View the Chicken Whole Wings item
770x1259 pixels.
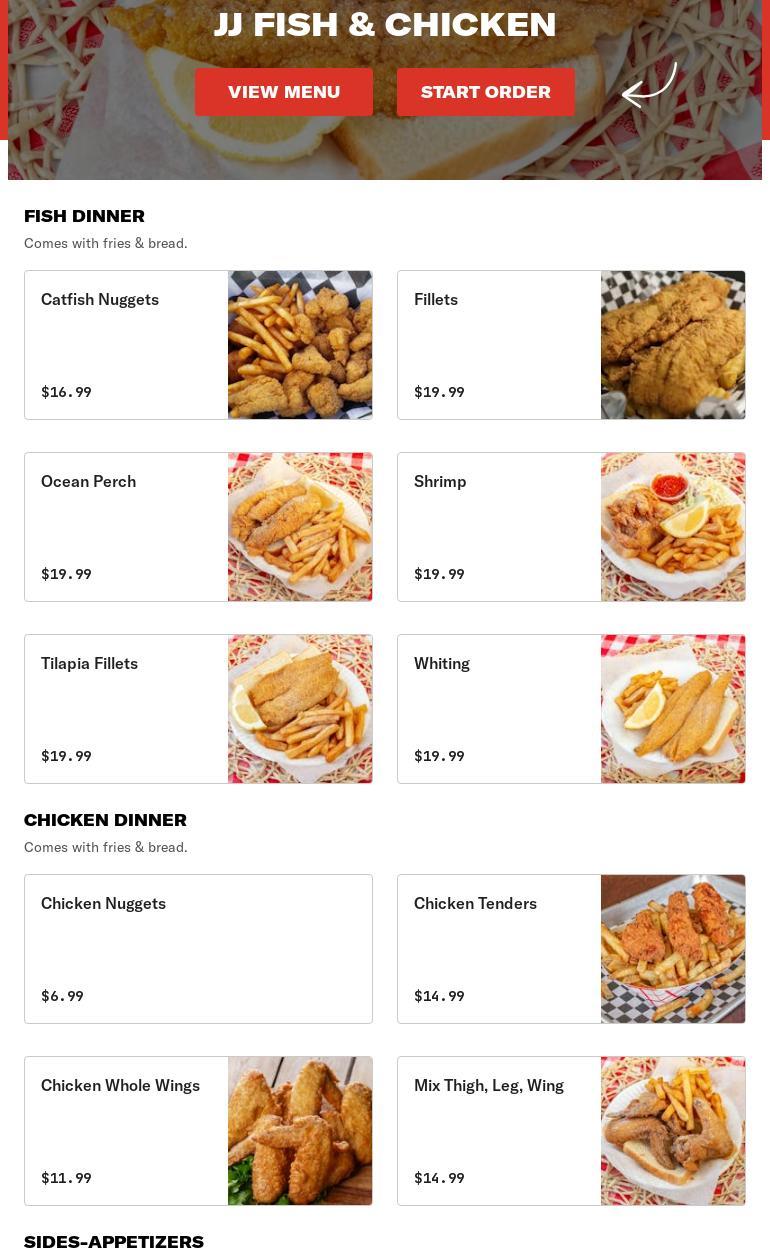(198, 1131)
